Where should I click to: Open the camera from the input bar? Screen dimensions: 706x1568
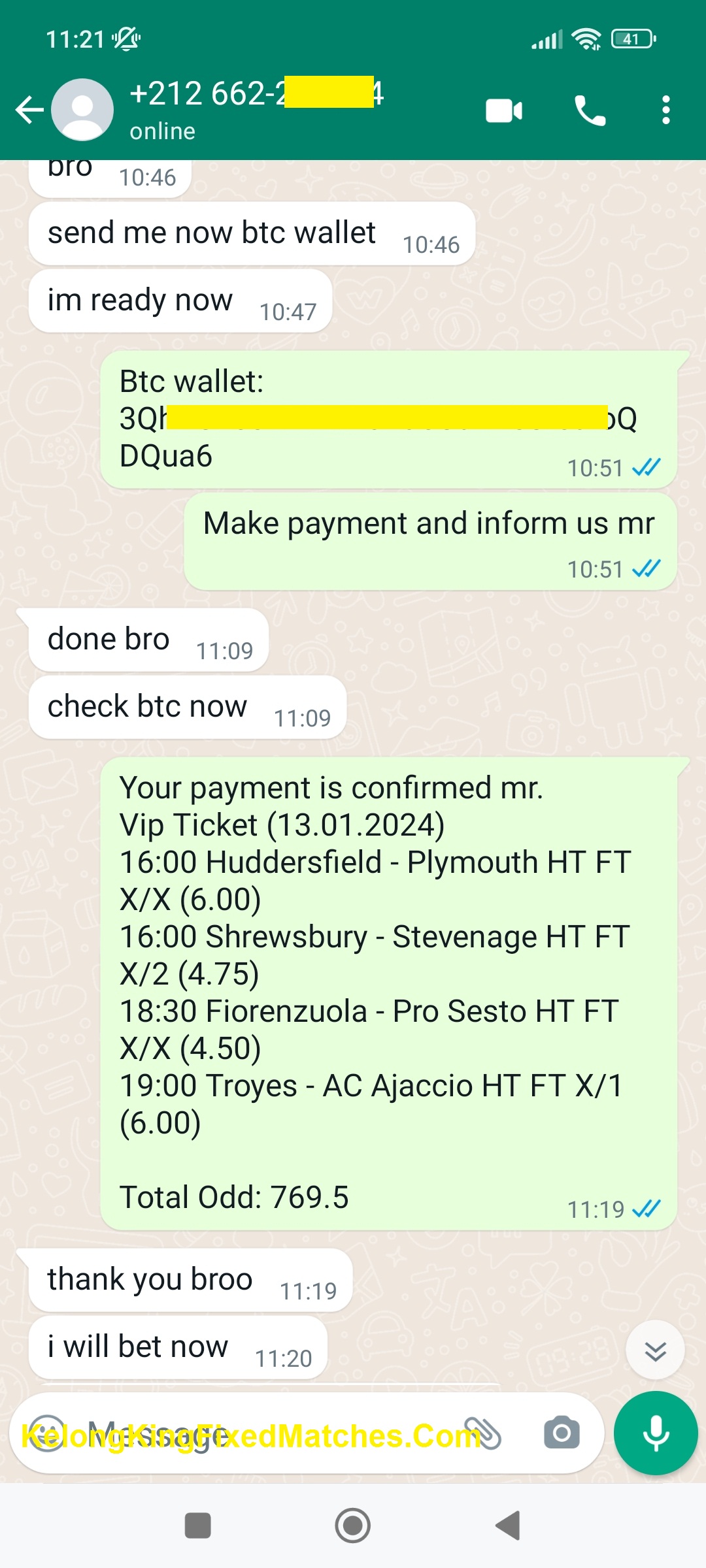[x=562, y=1433]
